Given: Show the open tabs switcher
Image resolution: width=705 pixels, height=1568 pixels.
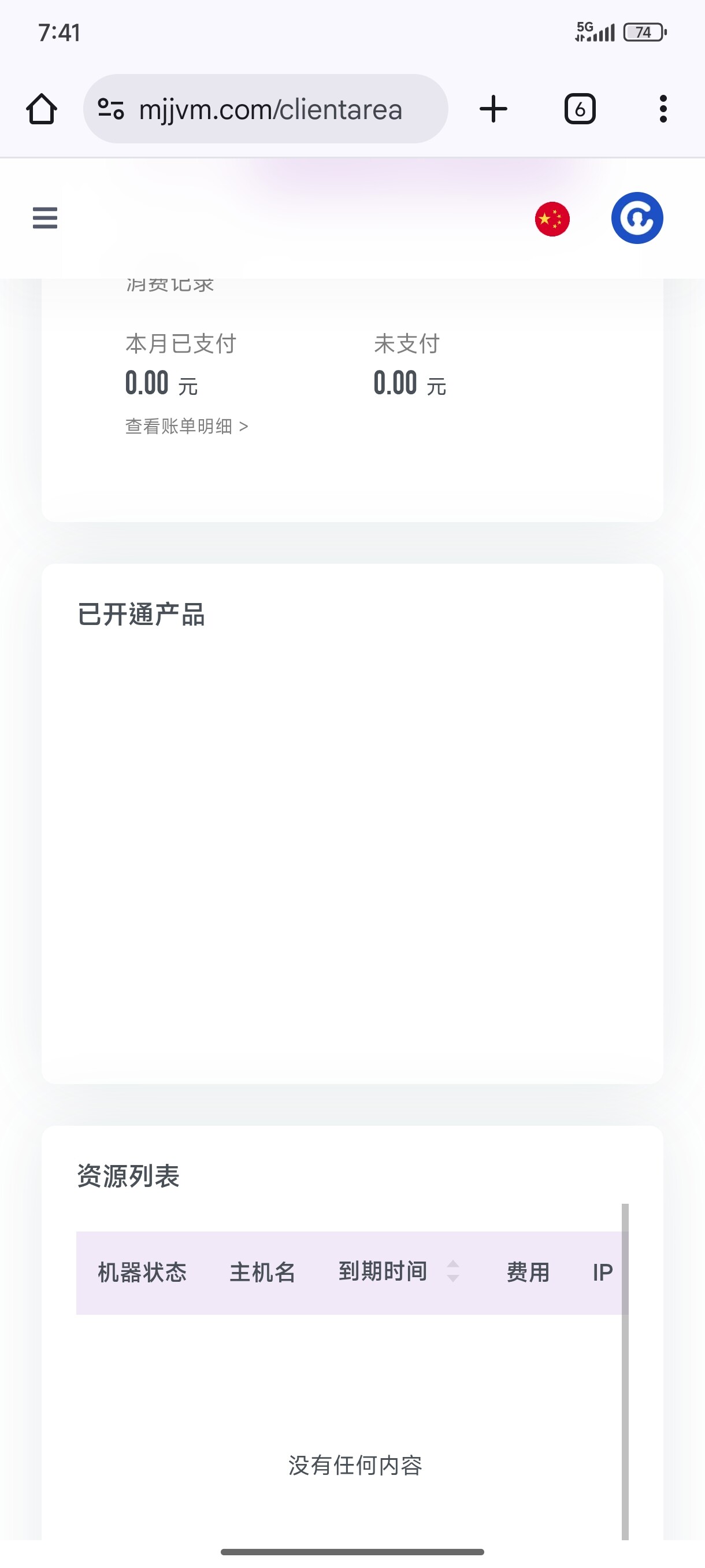Looking at the screenshot, I should [580, 110].
